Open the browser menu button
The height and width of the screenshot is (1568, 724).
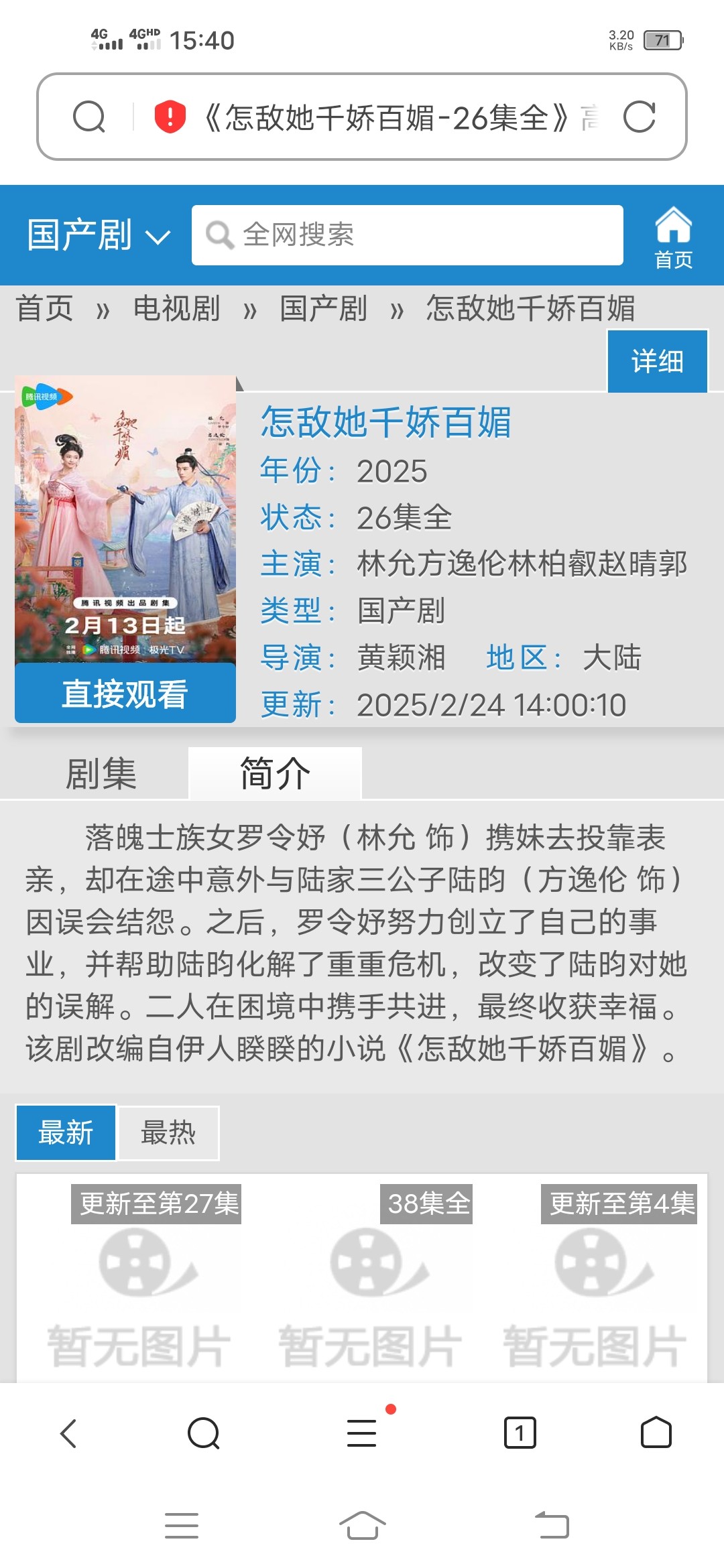tap(362, 1433)
